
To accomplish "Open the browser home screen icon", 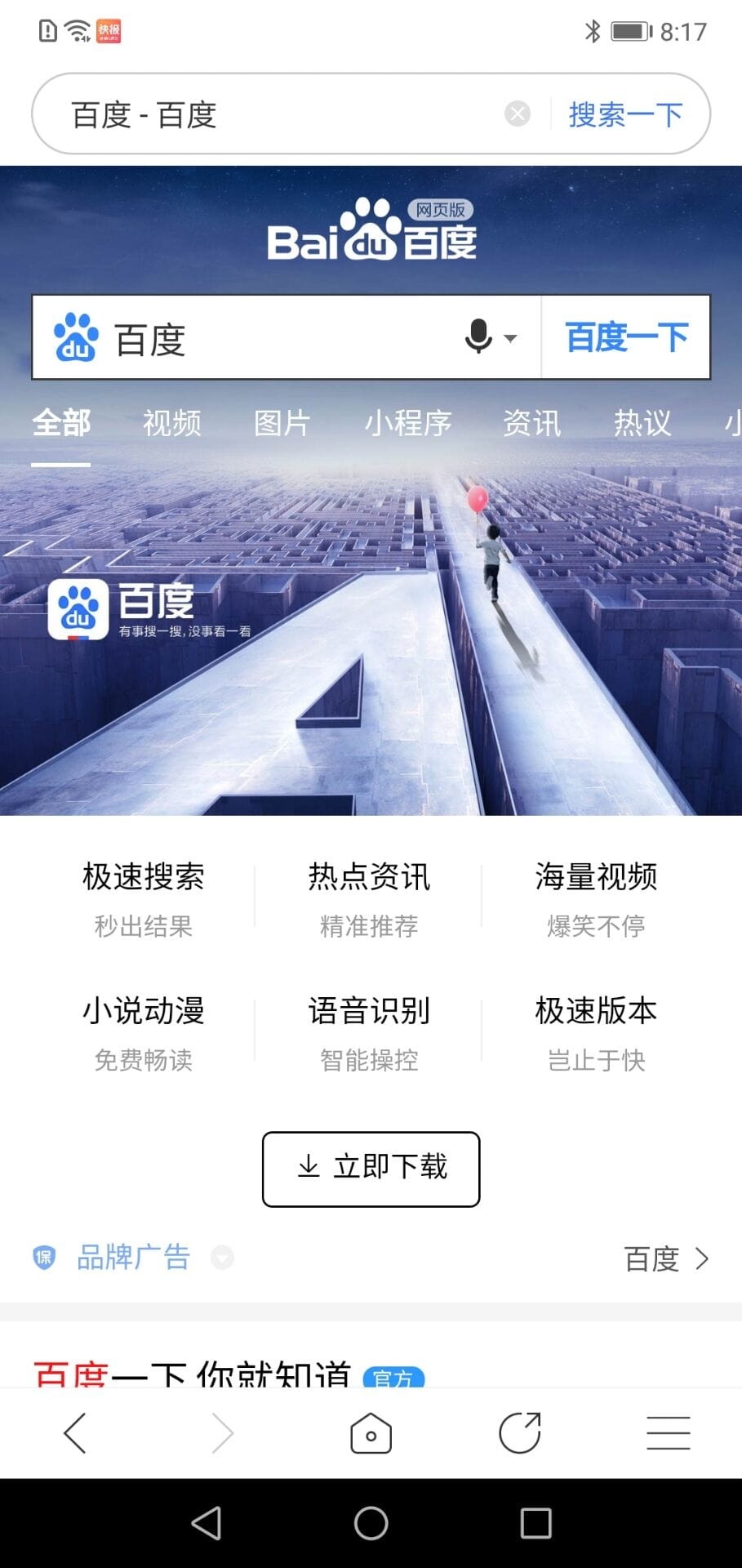I will coord(371,1433).
